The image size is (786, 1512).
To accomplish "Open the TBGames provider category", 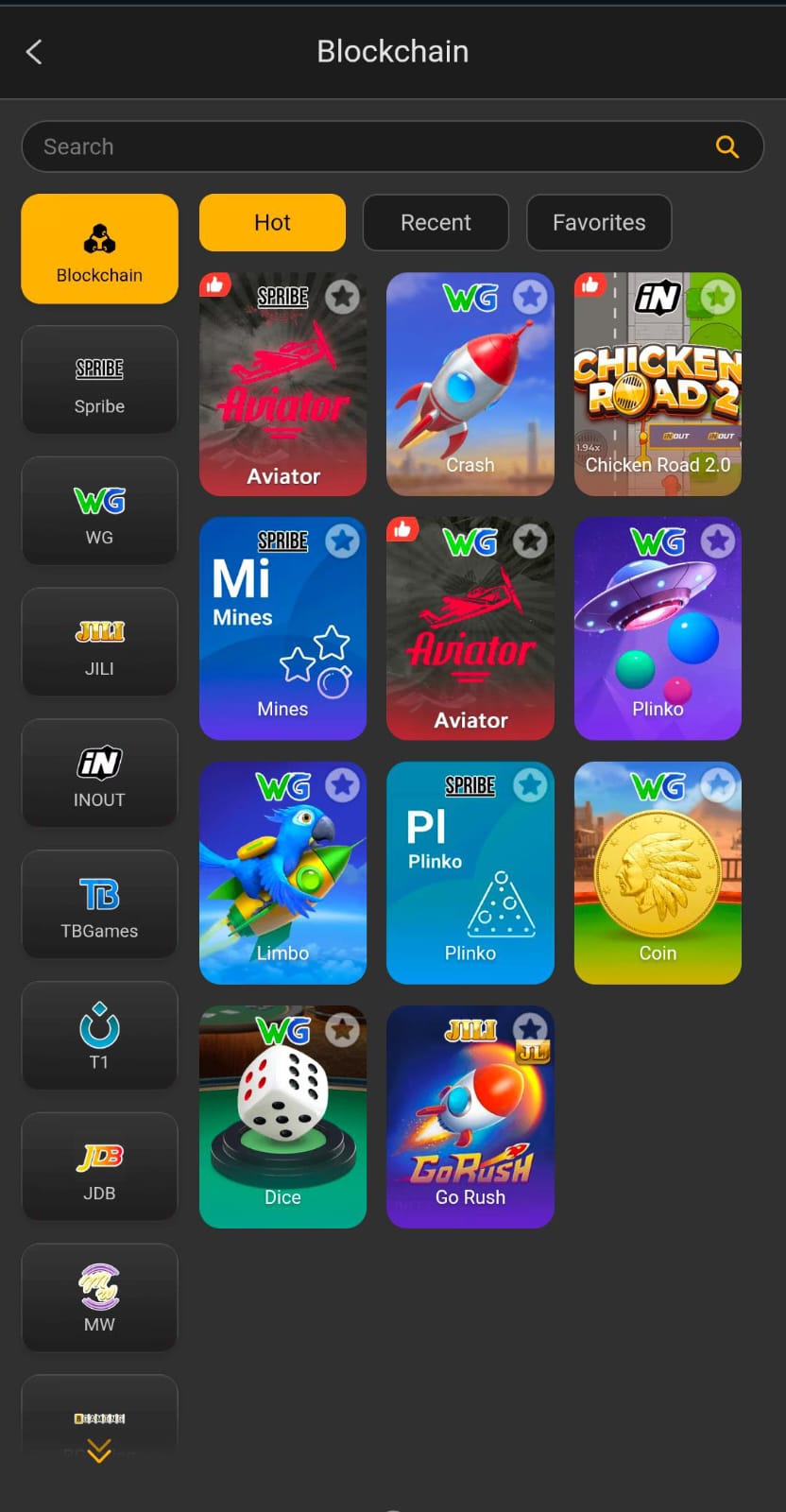I will click(99, 905).
